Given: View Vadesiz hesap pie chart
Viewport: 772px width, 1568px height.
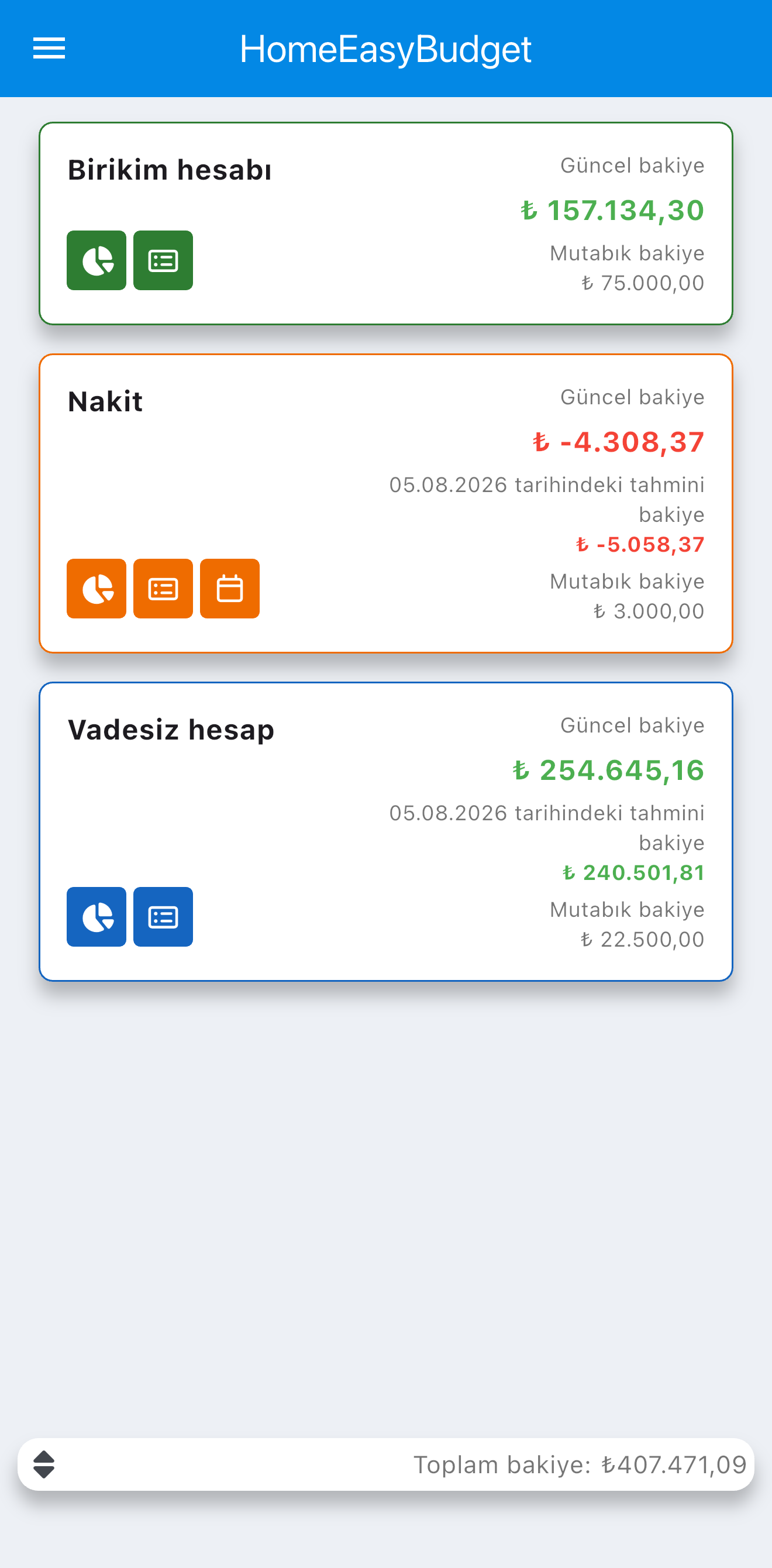Looking at the screenshot, I should coord(96,917).
